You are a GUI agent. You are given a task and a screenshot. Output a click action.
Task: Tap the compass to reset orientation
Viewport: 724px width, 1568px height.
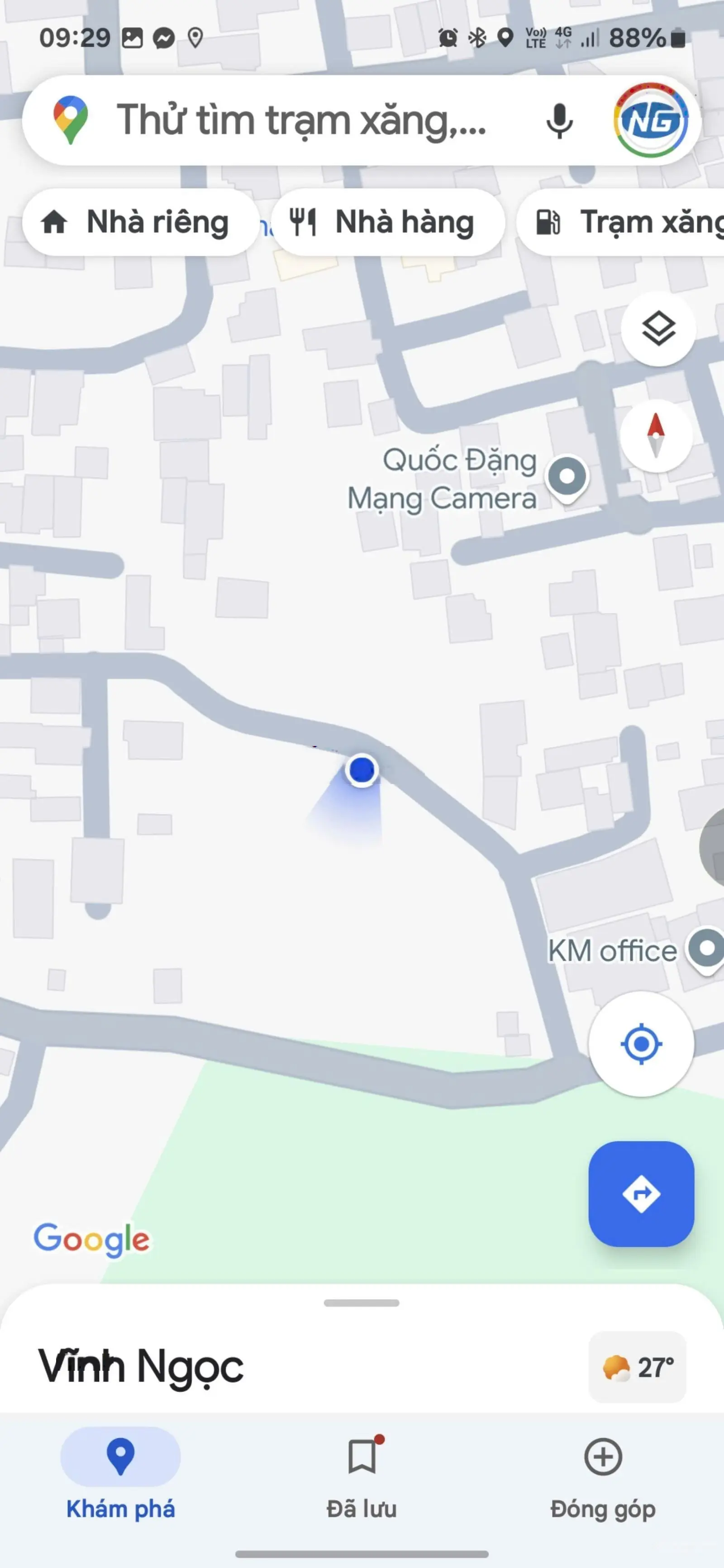[656, 436]
